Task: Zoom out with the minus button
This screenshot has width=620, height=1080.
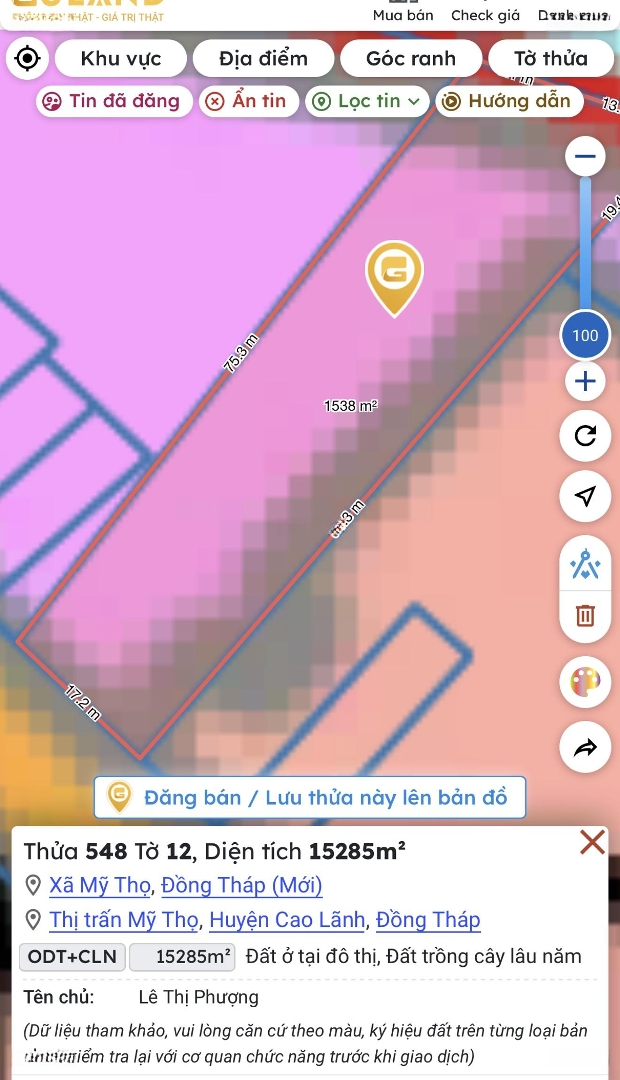Action: (585, 156)
